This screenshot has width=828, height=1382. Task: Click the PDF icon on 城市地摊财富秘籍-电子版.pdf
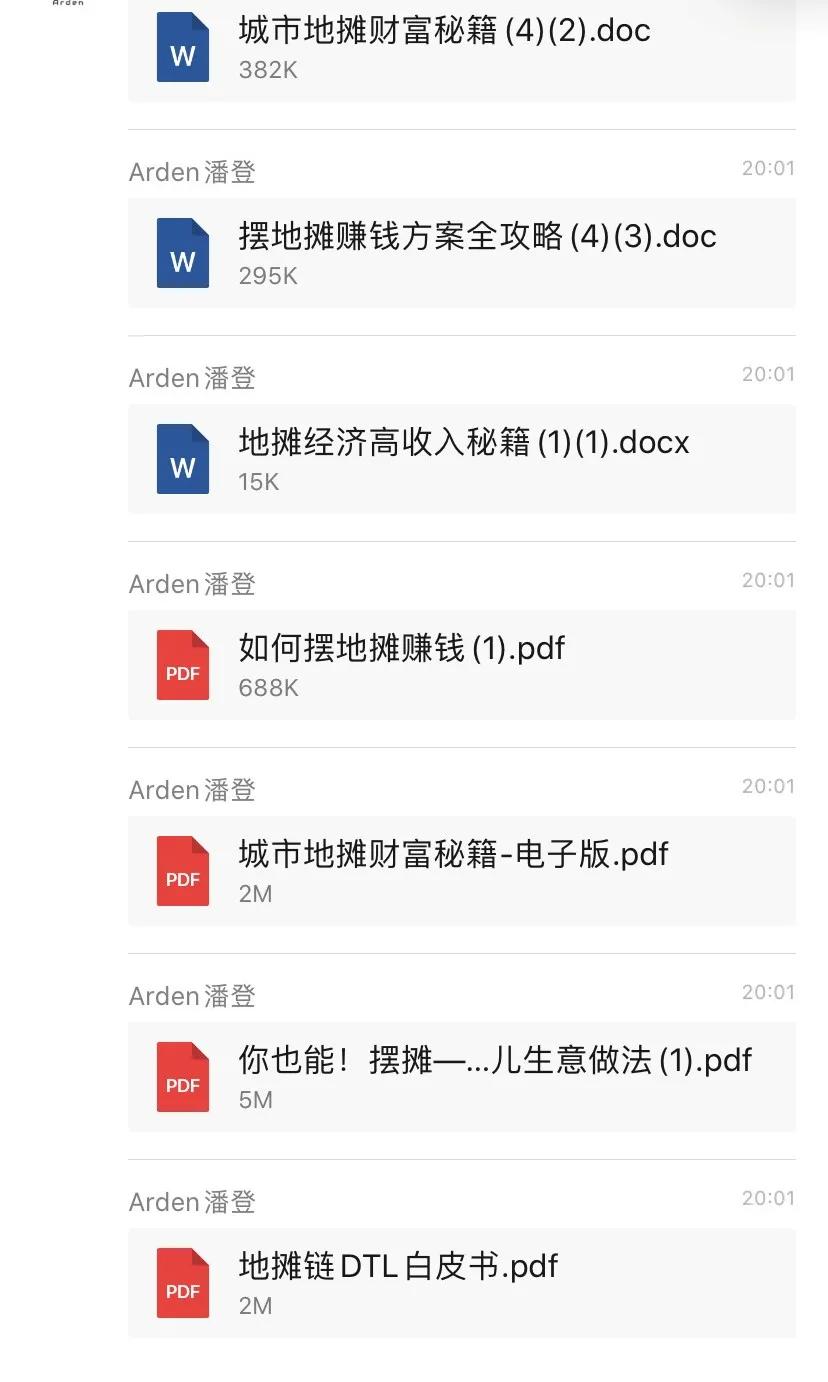[x=182, y=870]
